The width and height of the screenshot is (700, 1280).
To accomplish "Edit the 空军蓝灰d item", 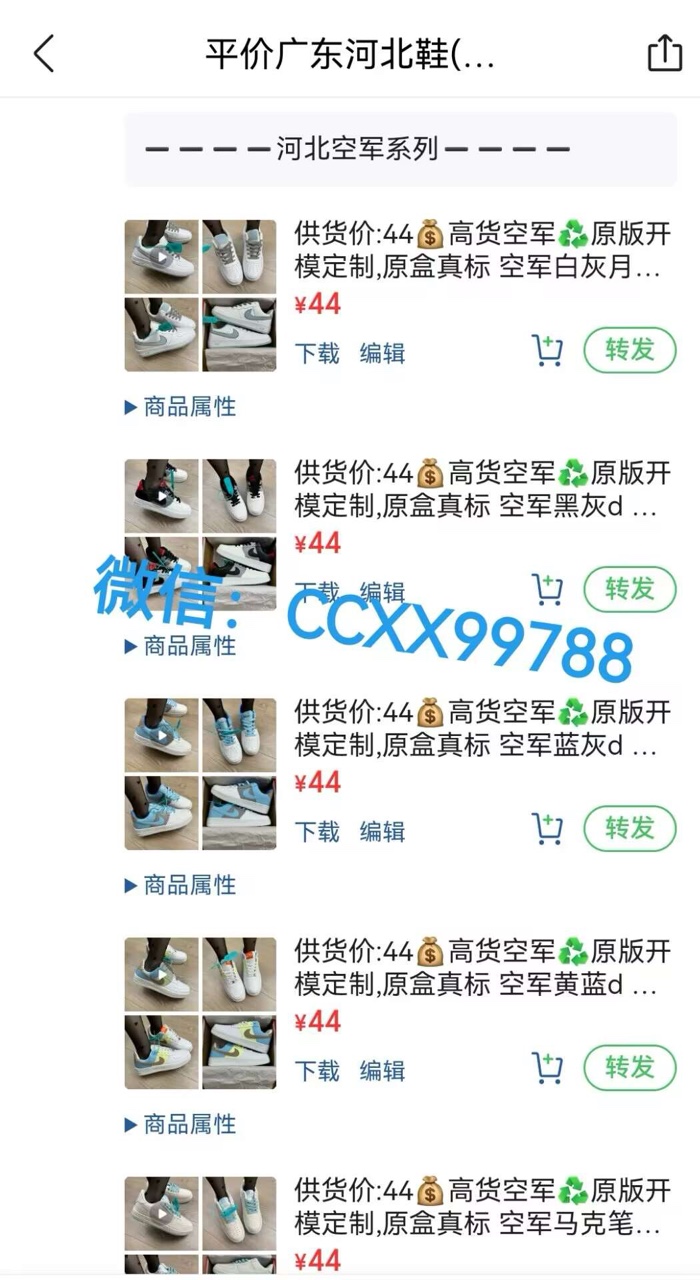I will pos(382,831).
